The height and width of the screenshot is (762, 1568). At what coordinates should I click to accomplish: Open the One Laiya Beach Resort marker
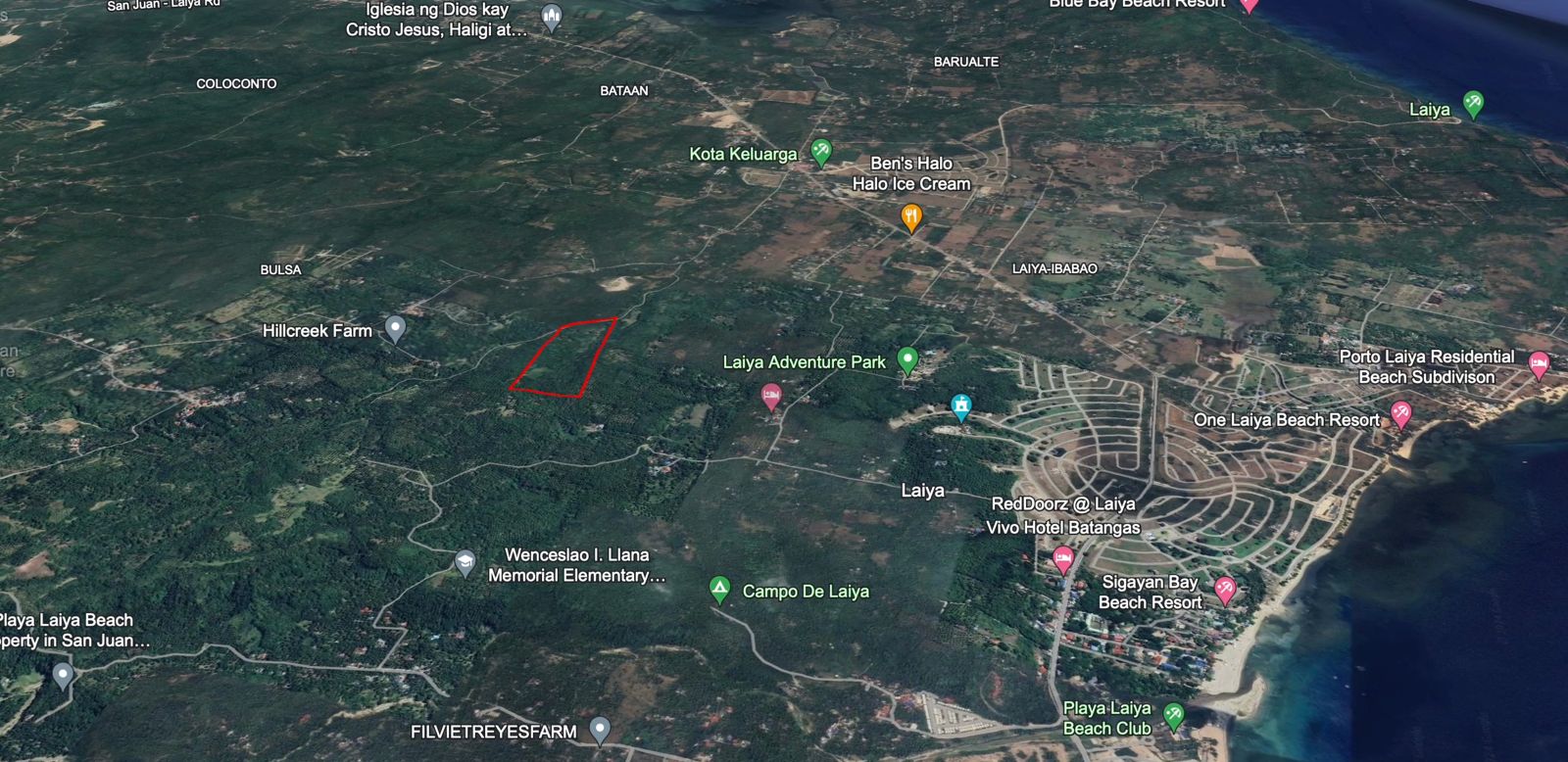pos(1401,413)
